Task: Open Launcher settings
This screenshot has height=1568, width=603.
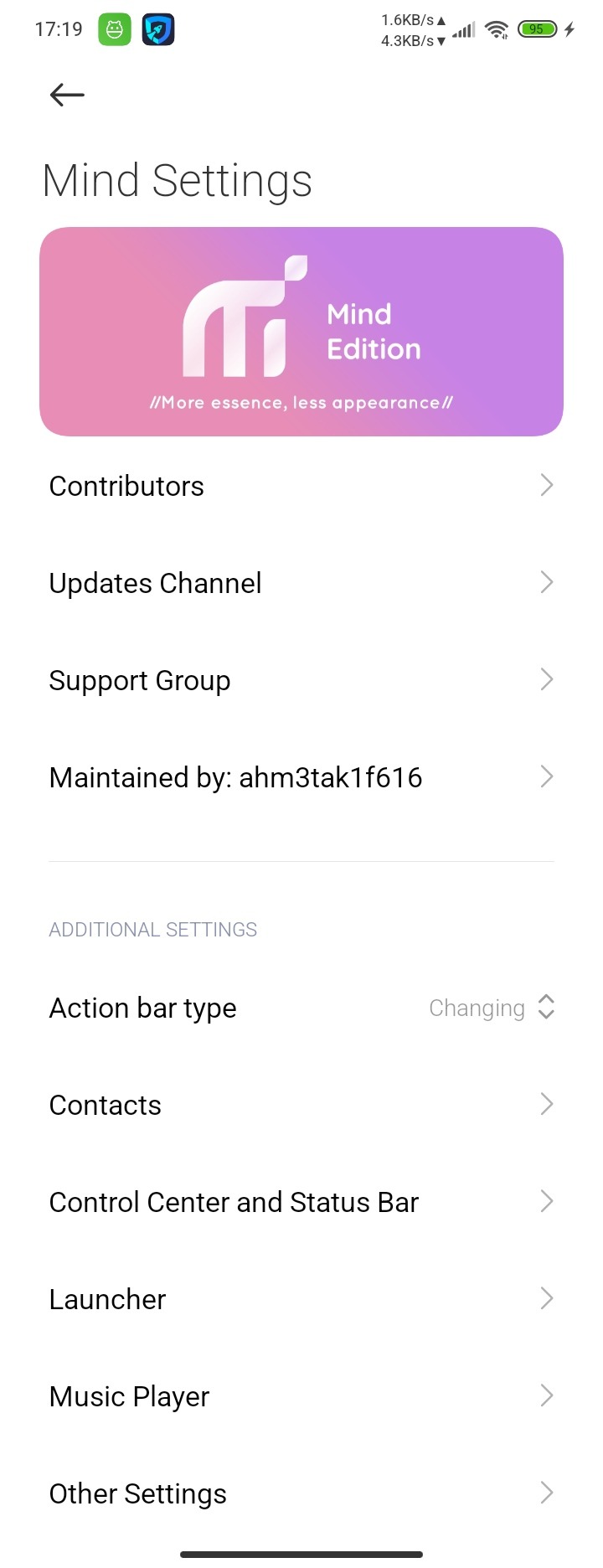Action: click(x=301, y=1299)
